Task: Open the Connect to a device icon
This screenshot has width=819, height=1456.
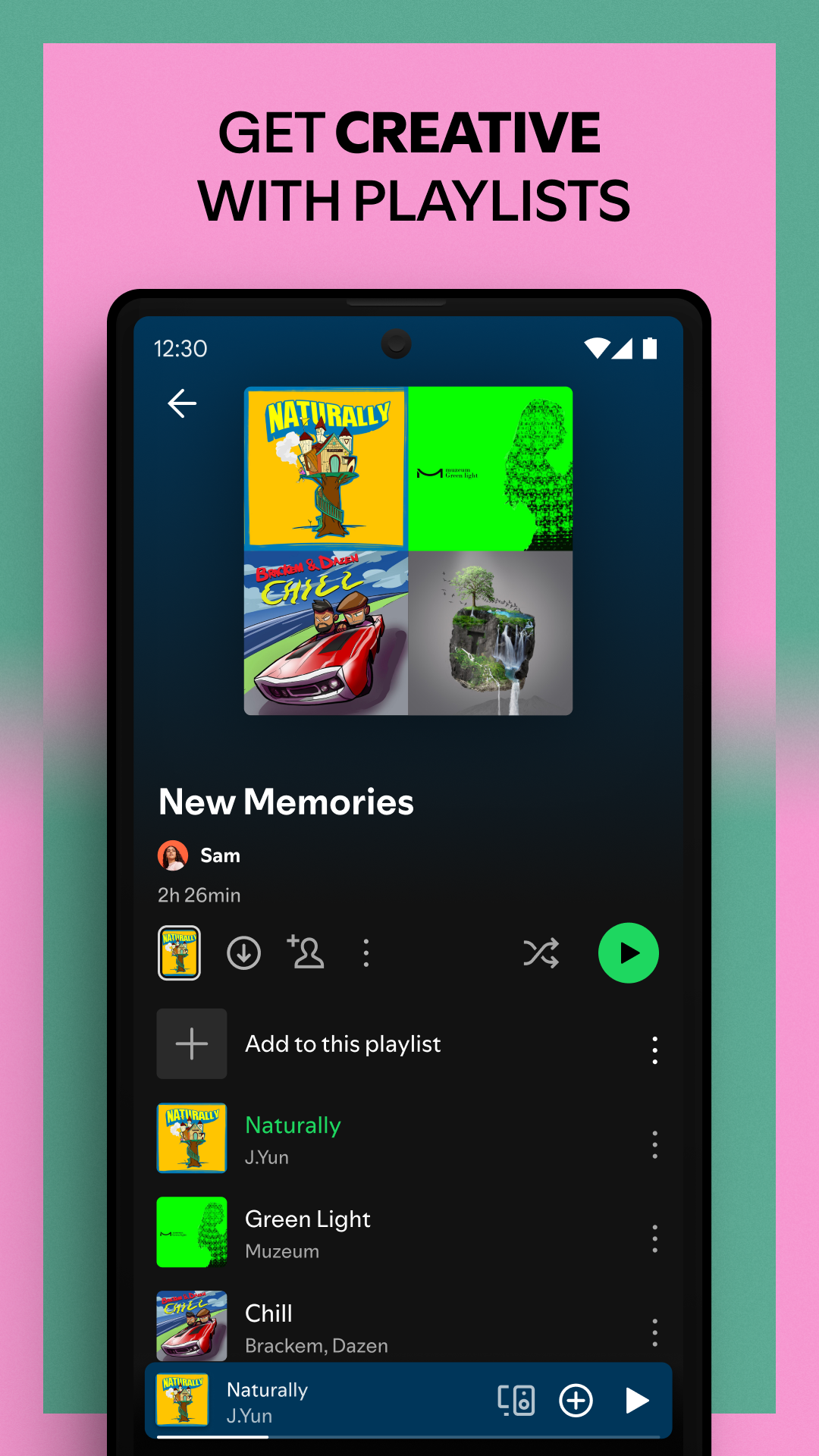Action: tap(516, 1401)
